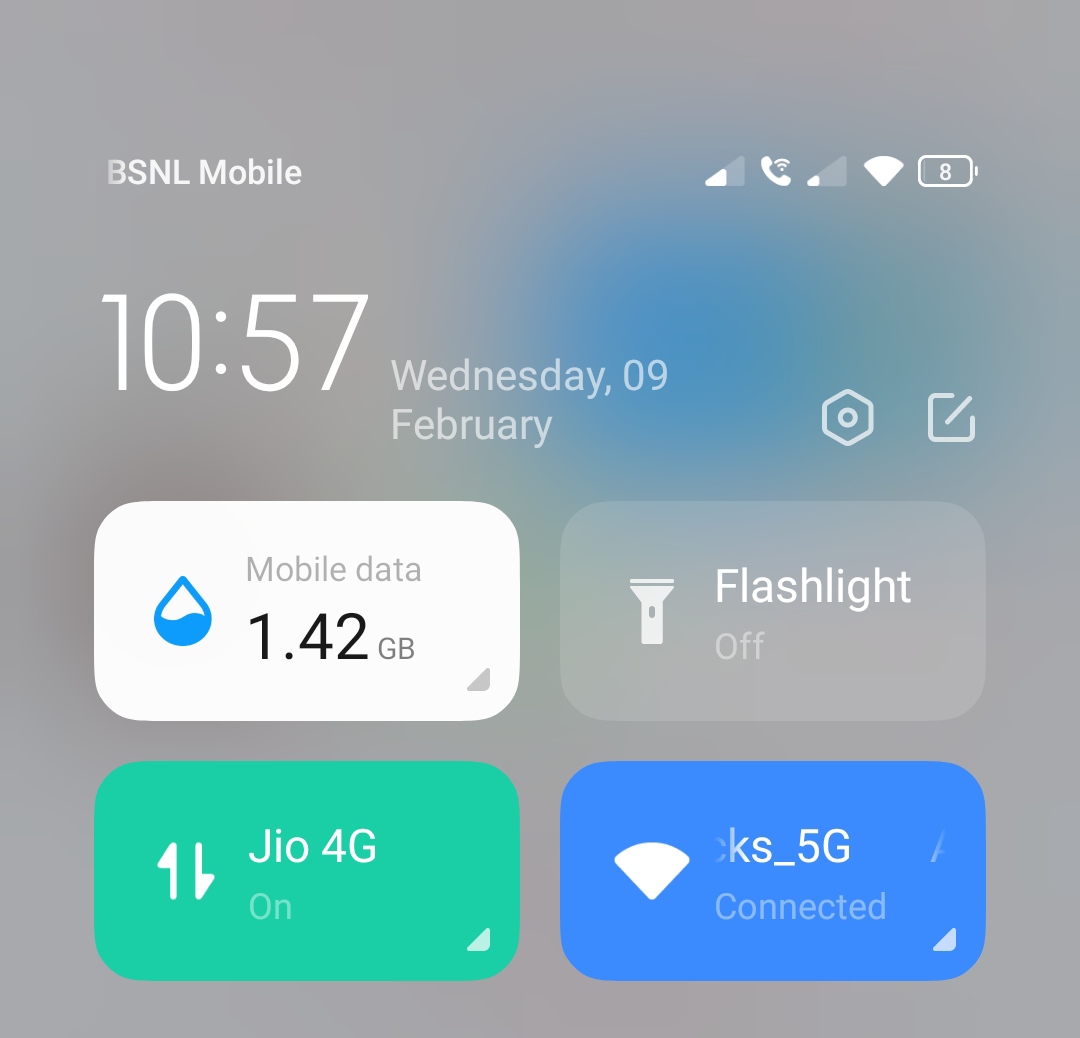Edit the control center tiles
This screenshot has width=1080, height=1038.
click(951, 417)
